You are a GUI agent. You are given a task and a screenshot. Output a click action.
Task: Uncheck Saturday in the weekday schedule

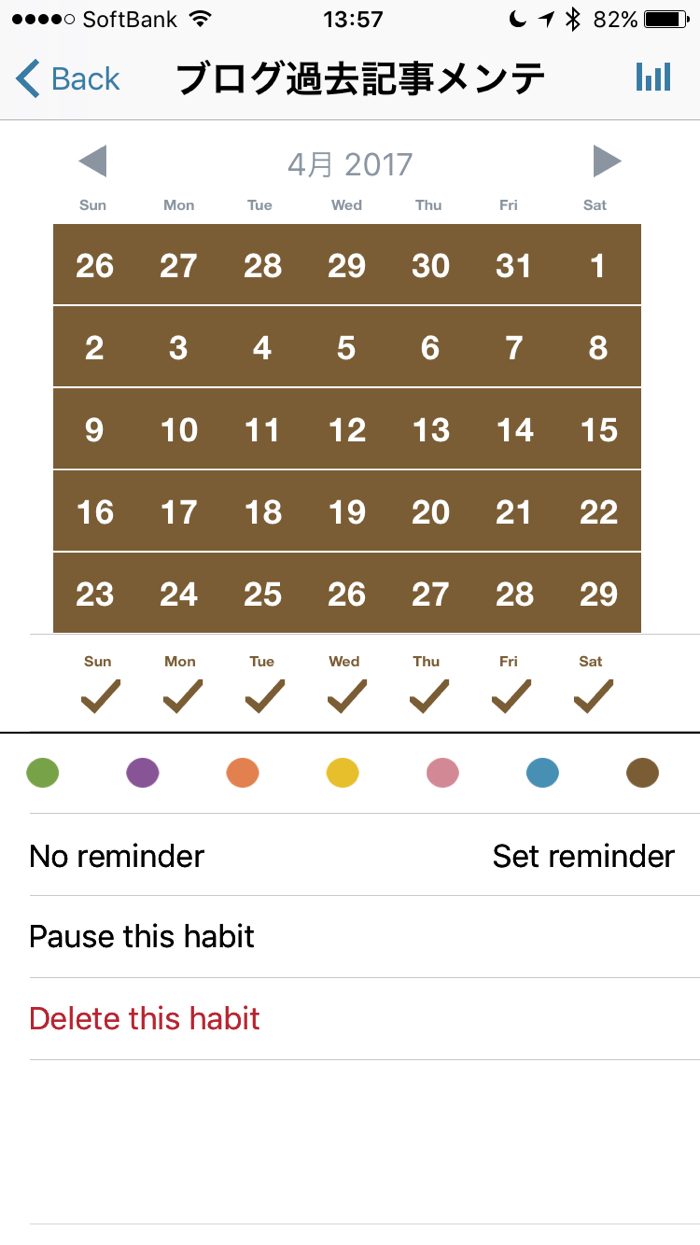pyautogui.click(x=592, y=695)
